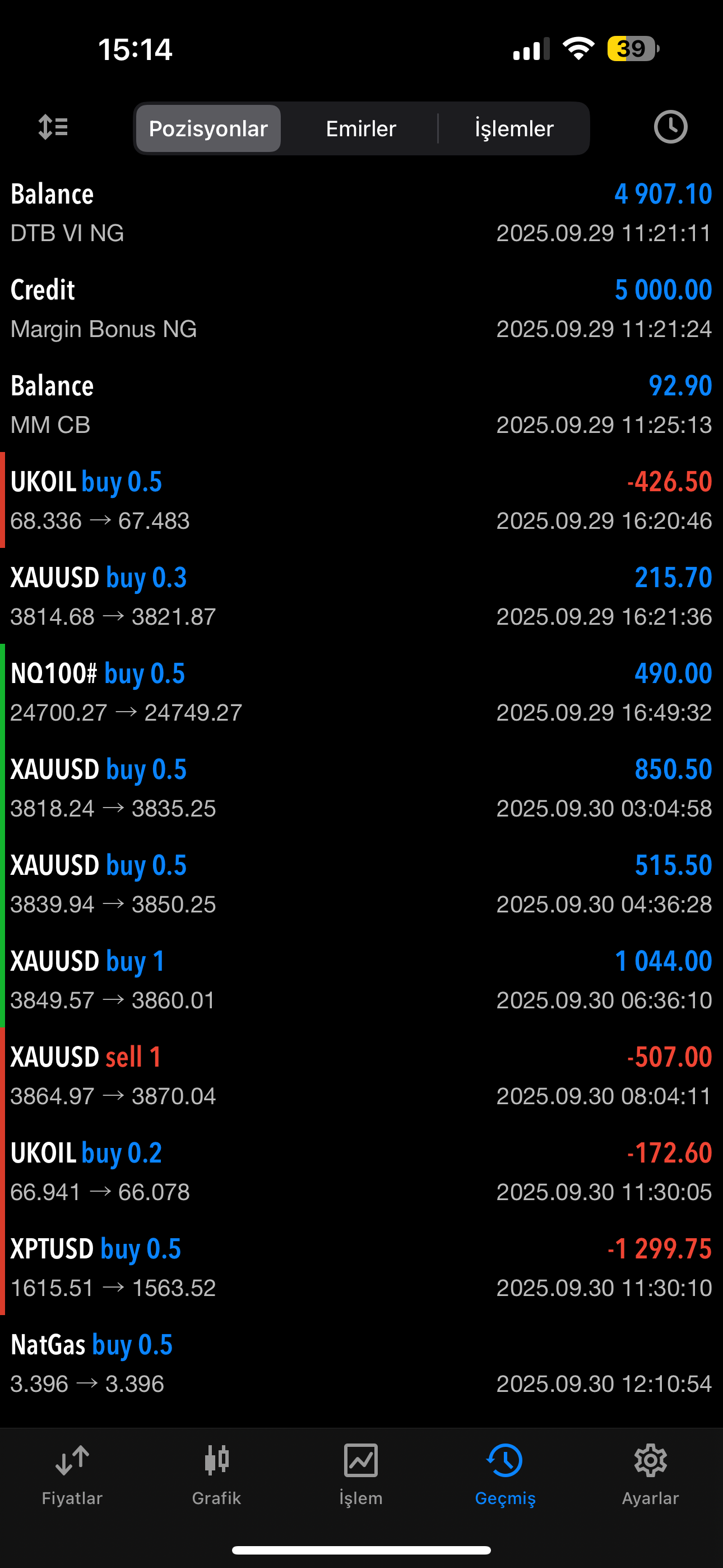Expand the XAUUSD buy 1 position
The height and width of the screenshot is (1568, 723).
361,979
